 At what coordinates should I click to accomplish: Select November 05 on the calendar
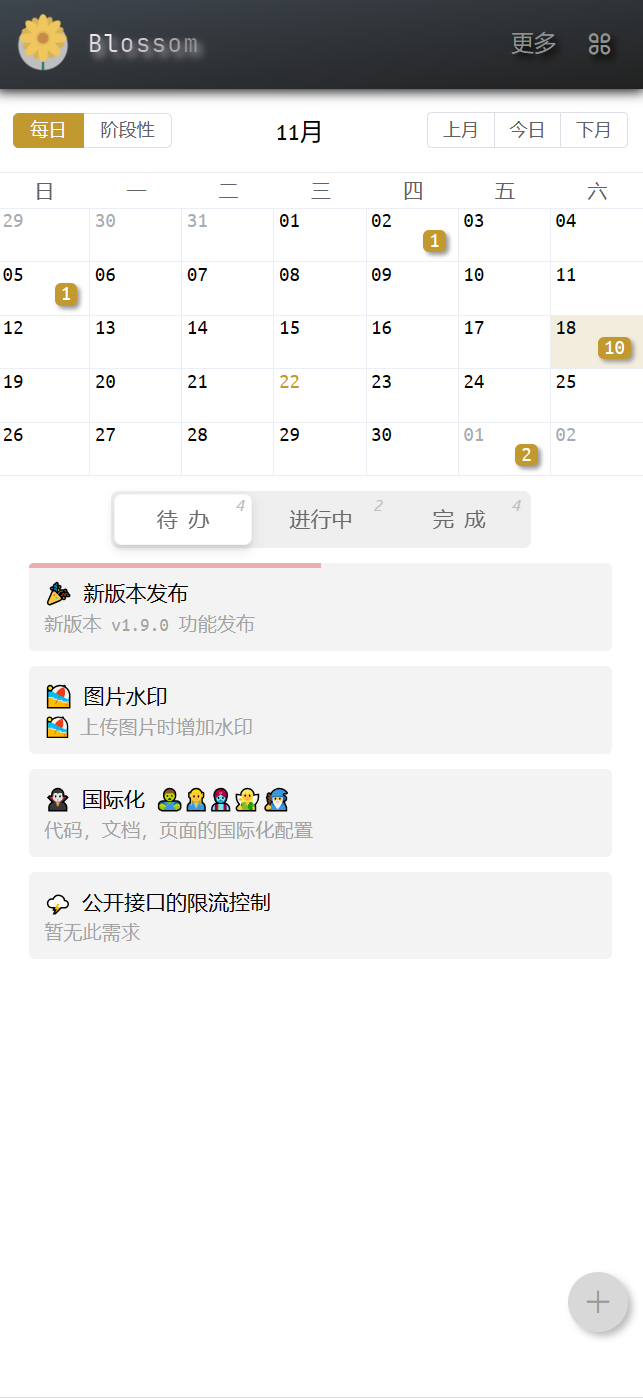tap(44, 288)
